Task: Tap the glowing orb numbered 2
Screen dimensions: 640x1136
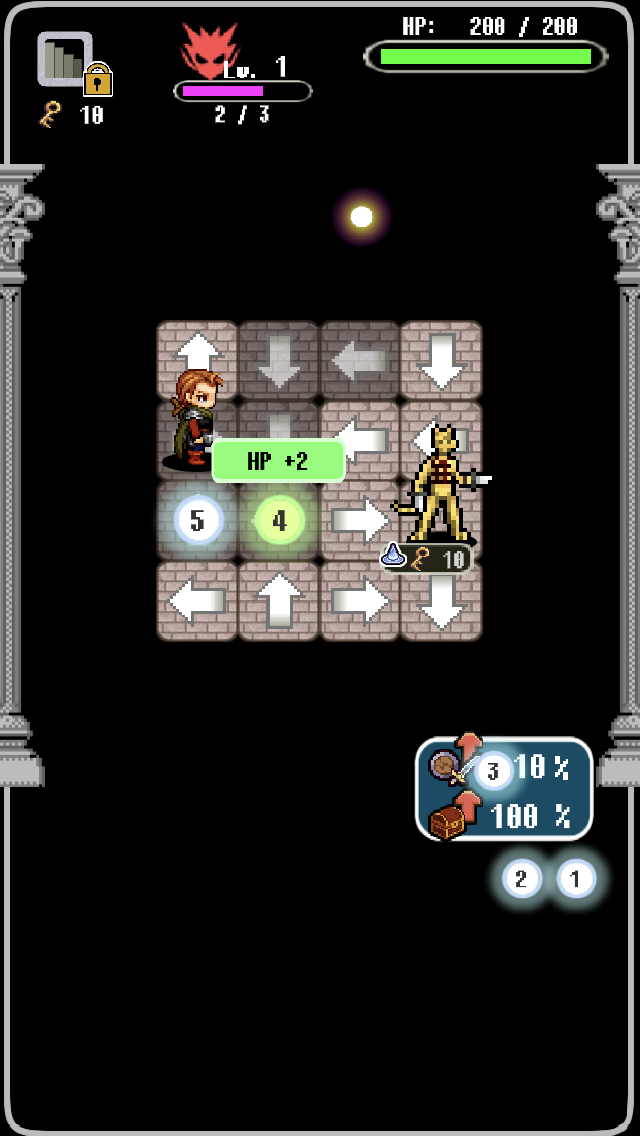Action: [521, 879]
